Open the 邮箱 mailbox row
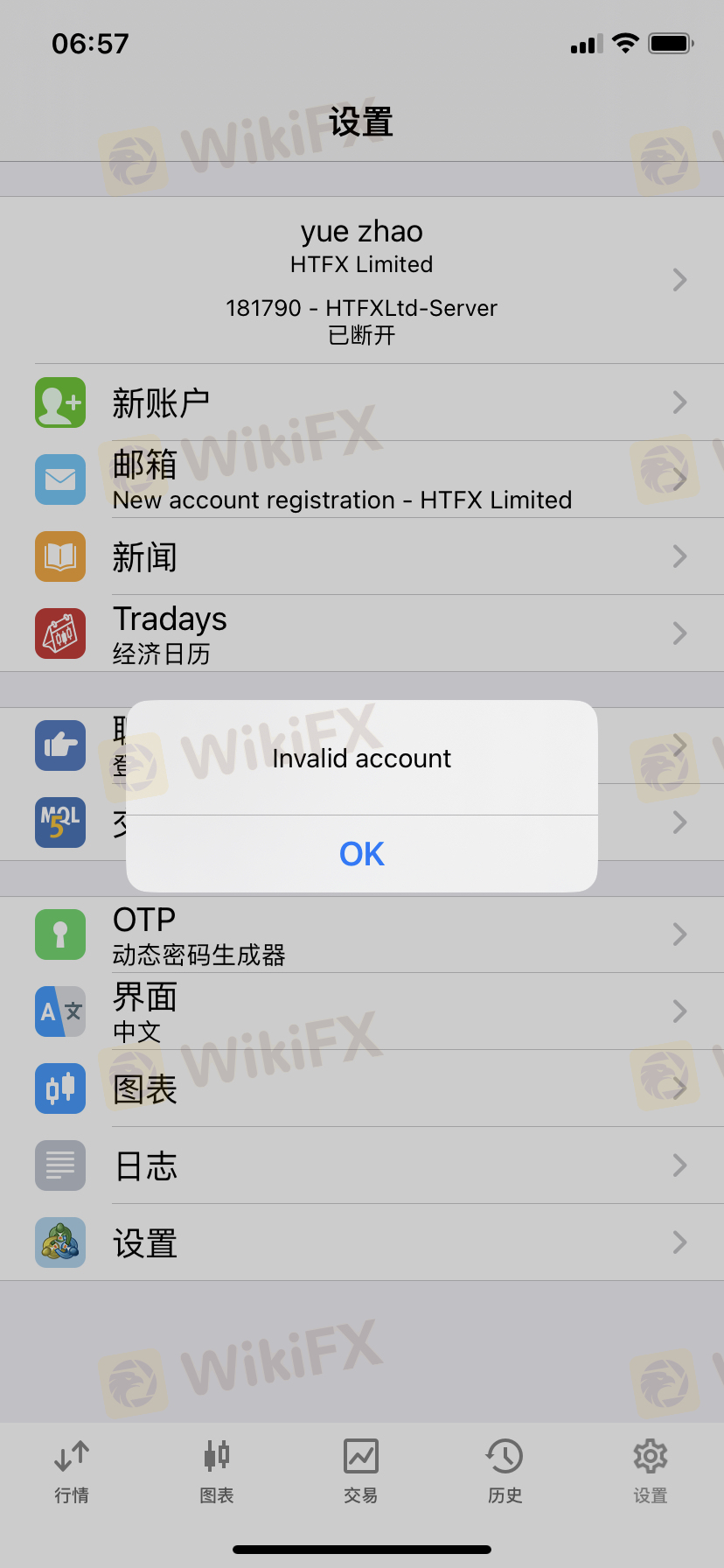 362,479
